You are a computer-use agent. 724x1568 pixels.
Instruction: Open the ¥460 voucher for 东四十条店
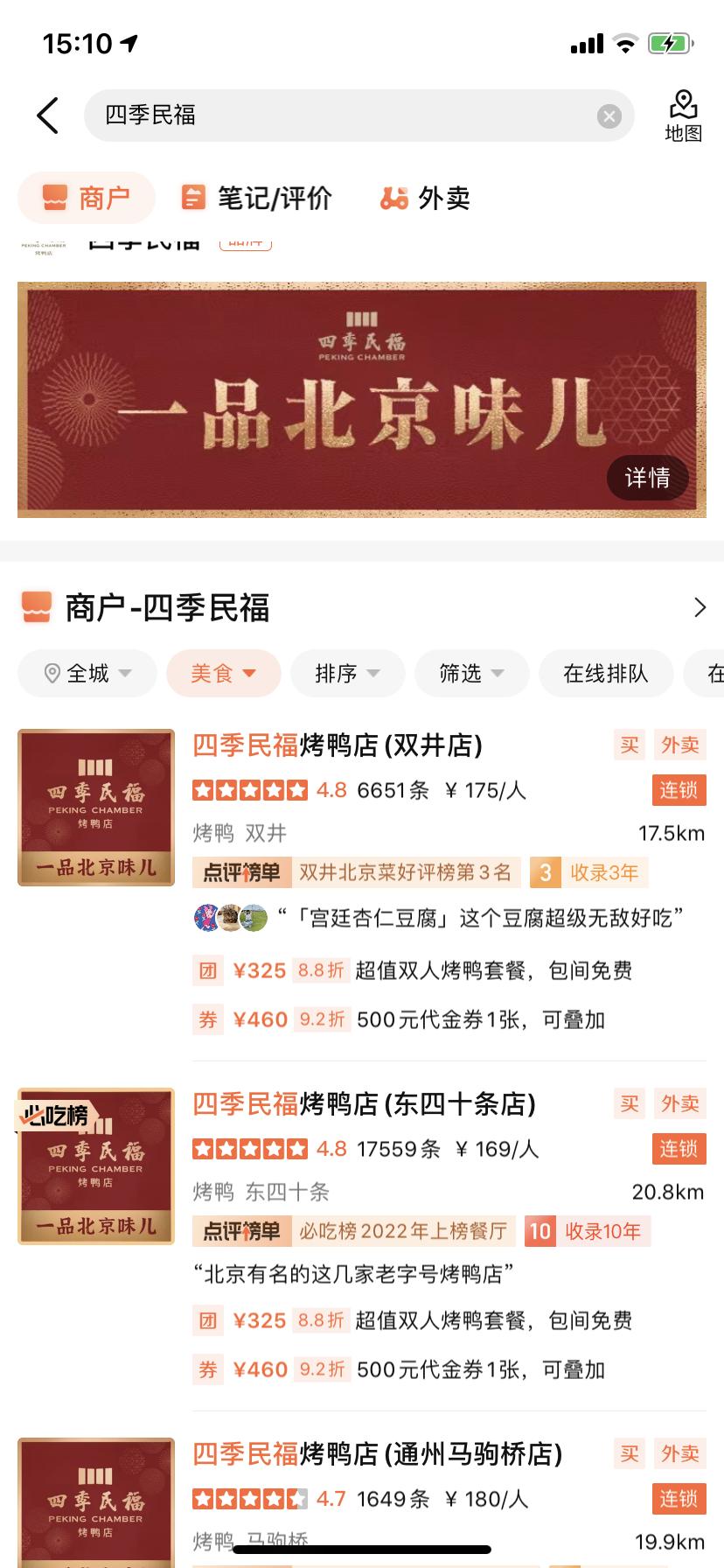point(411,1369)
